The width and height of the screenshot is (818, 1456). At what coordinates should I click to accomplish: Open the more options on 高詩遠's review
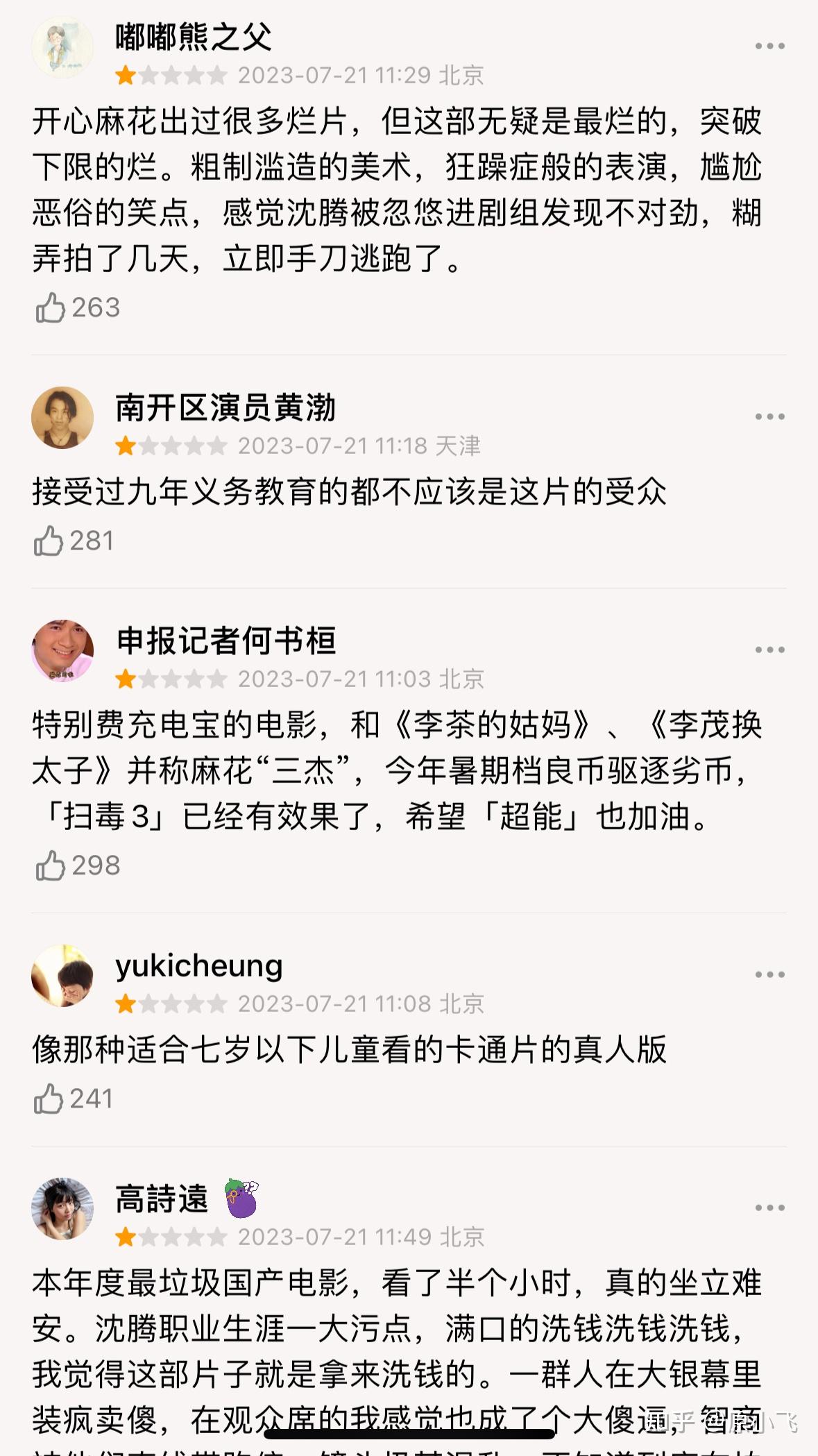[769, 1208]
